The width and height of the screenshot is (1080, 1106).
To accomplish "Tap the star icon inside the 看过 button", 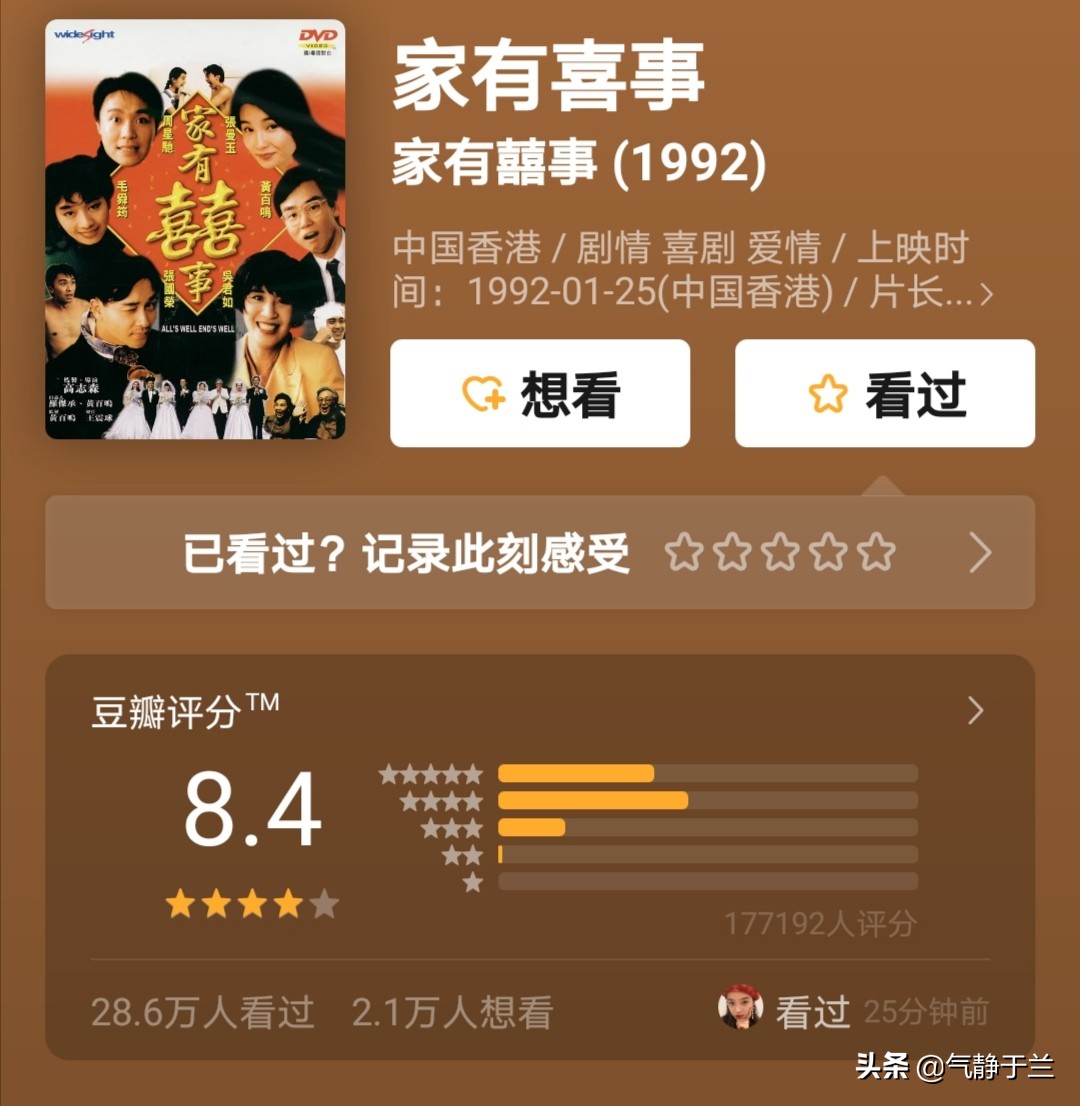I will click(830, 393).
